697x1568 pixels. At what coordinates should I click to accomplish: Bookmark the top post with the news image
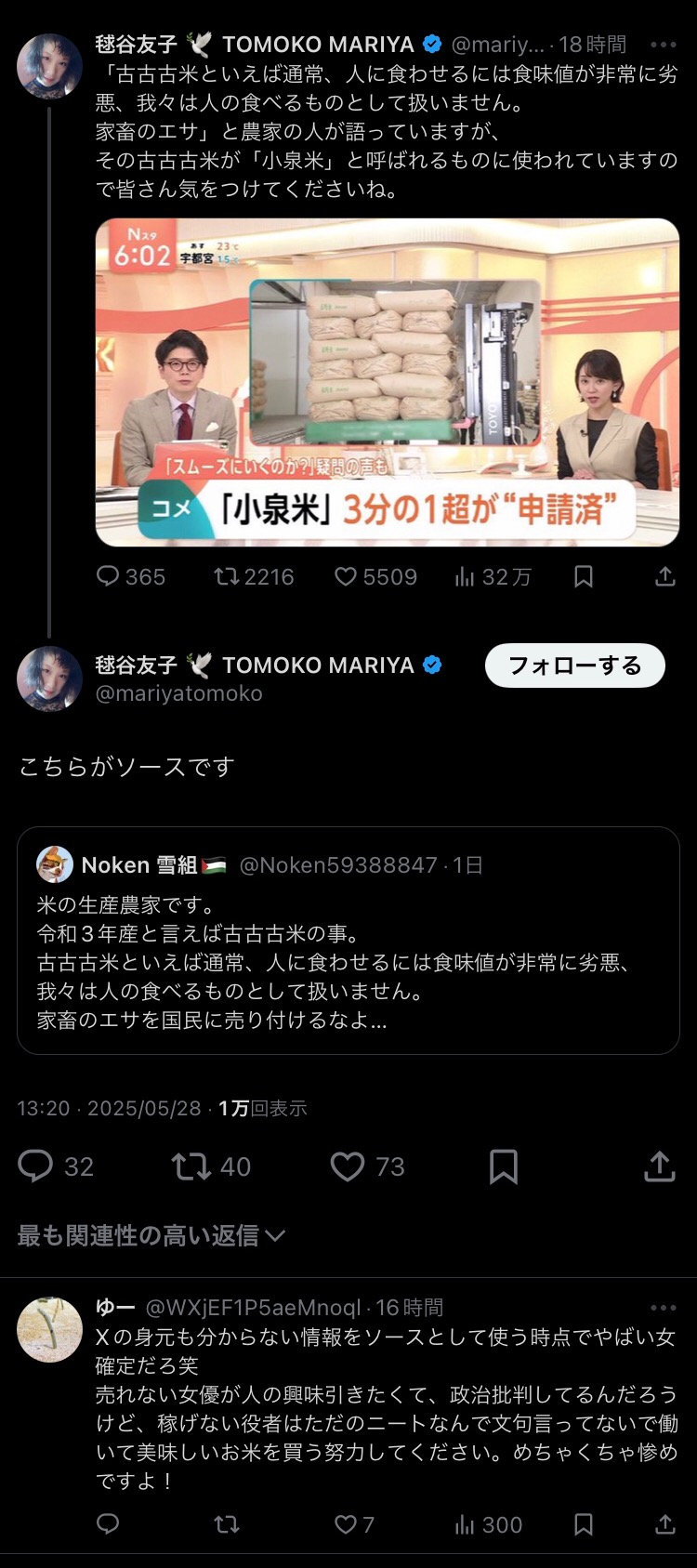click(583, 576)
